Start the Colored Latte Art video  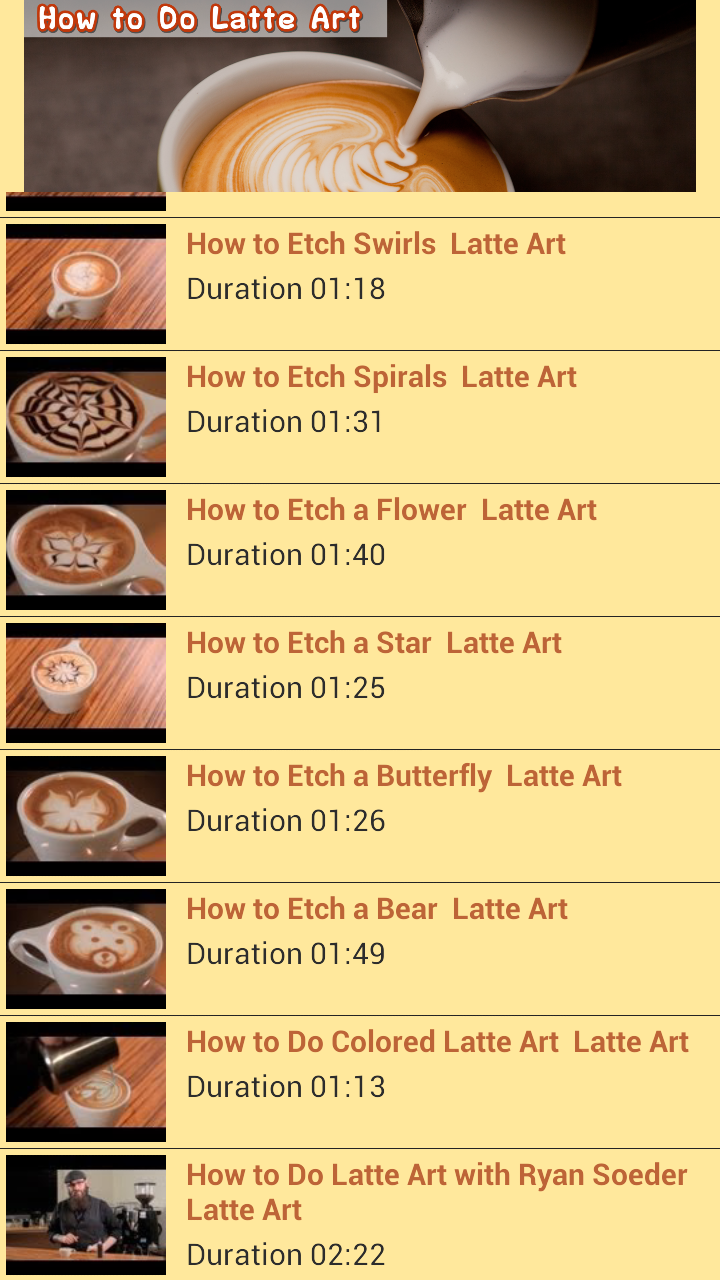(437, 1042)
